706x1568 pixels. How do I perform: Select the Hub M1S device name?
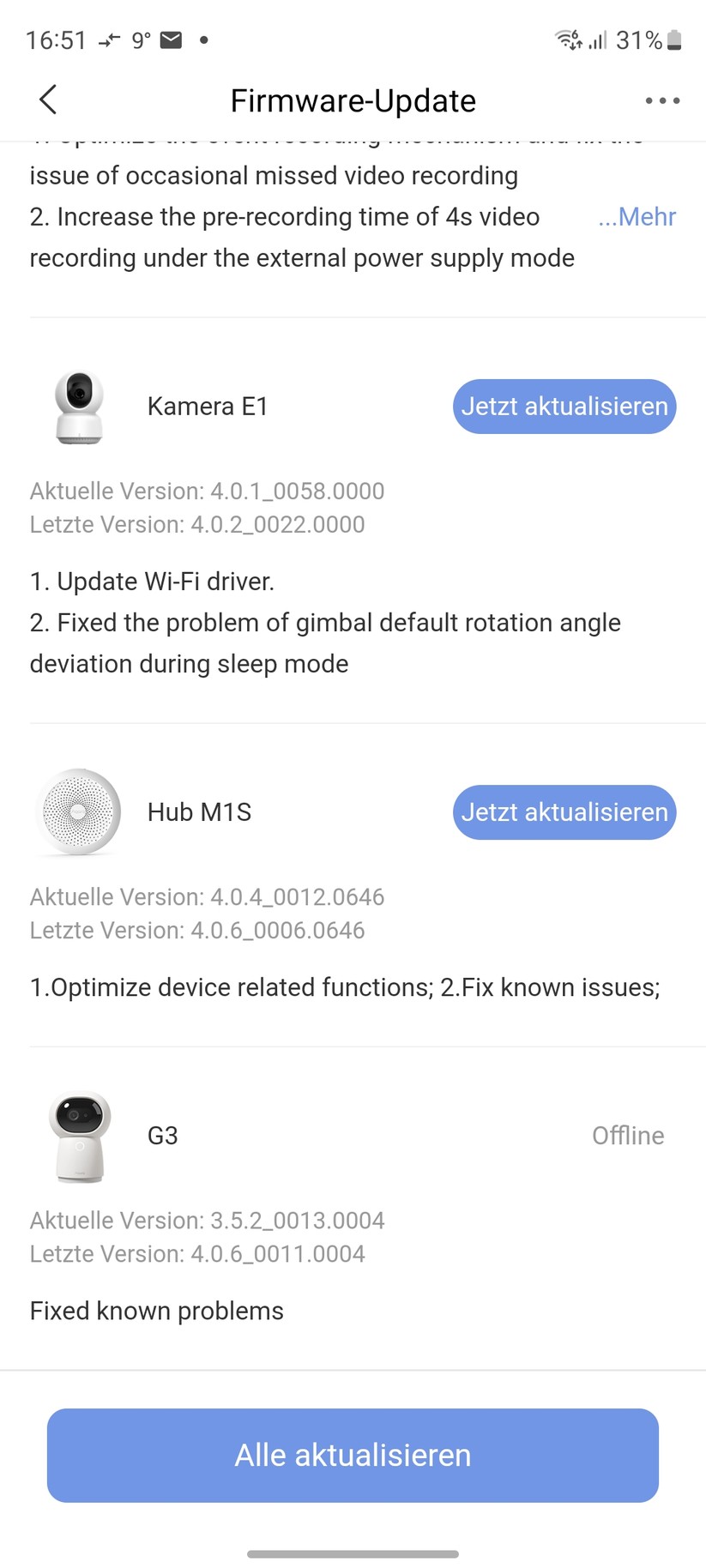pyautogui.click(x=198, y=812)
